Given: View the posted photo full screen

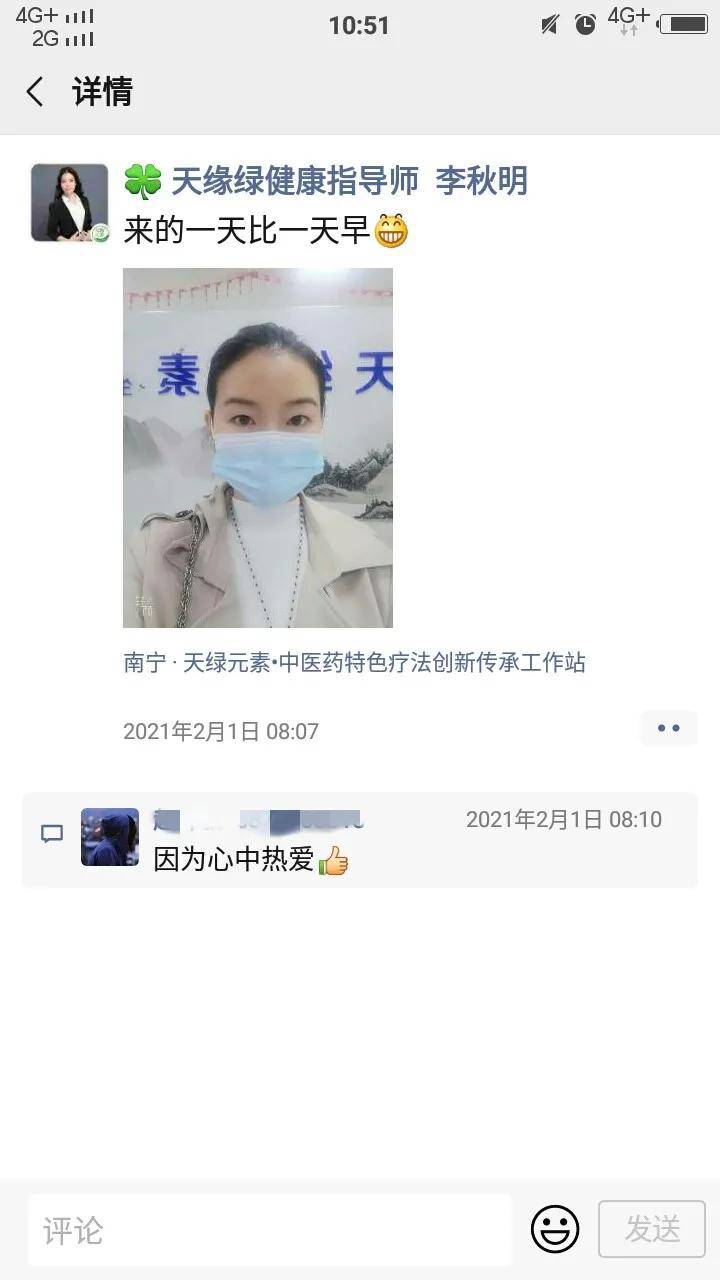Looking at the screenshot, I should (258, 447).
